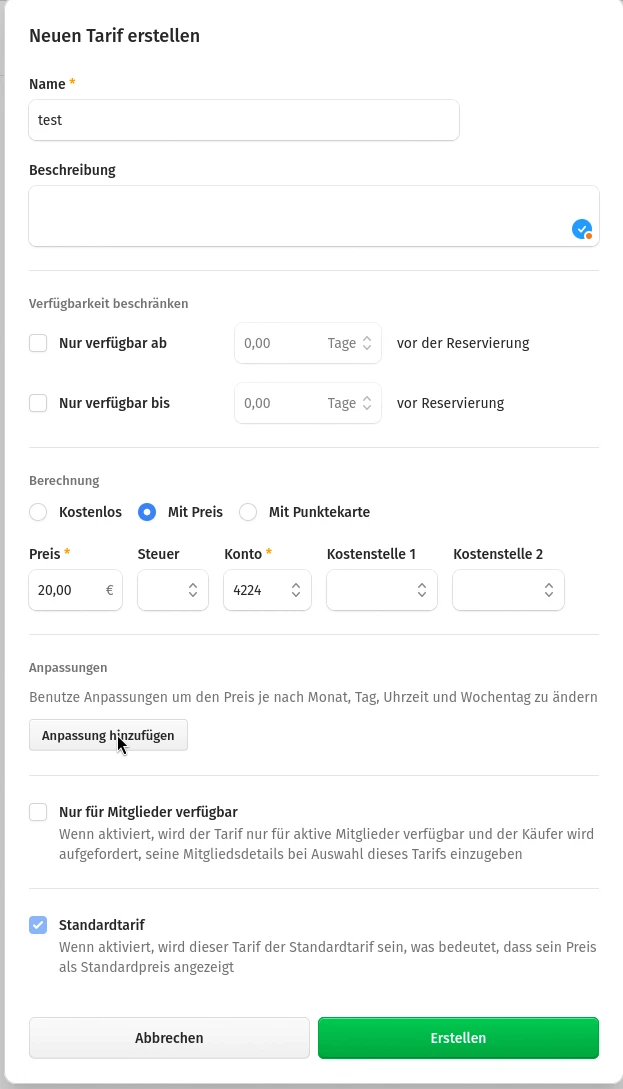Create the tariff with Erstellen
623x1089 pixels.
[x=458, y=1038]
